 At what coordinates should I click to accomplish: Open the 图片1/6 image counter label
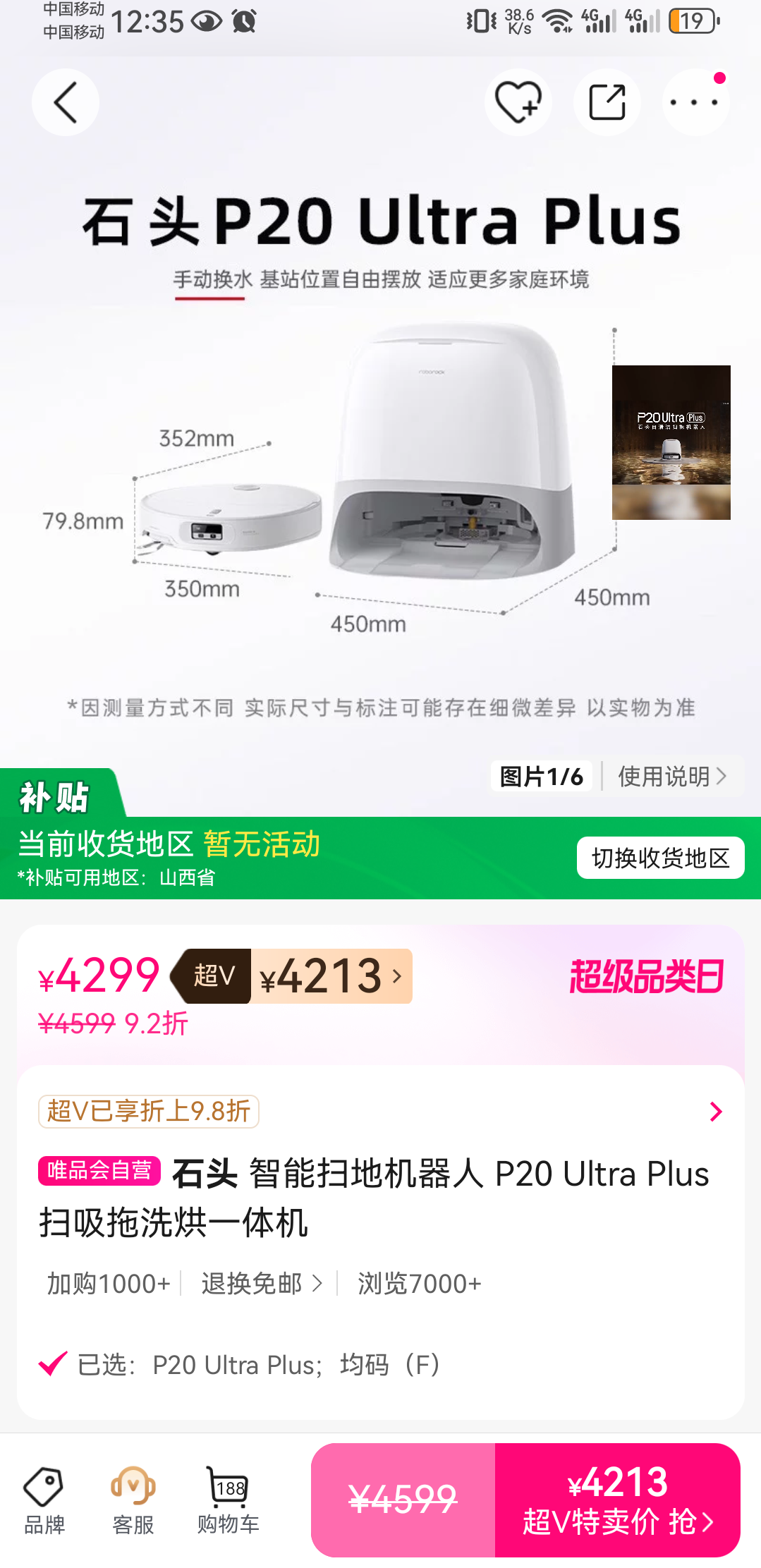(x=541, y=776)
